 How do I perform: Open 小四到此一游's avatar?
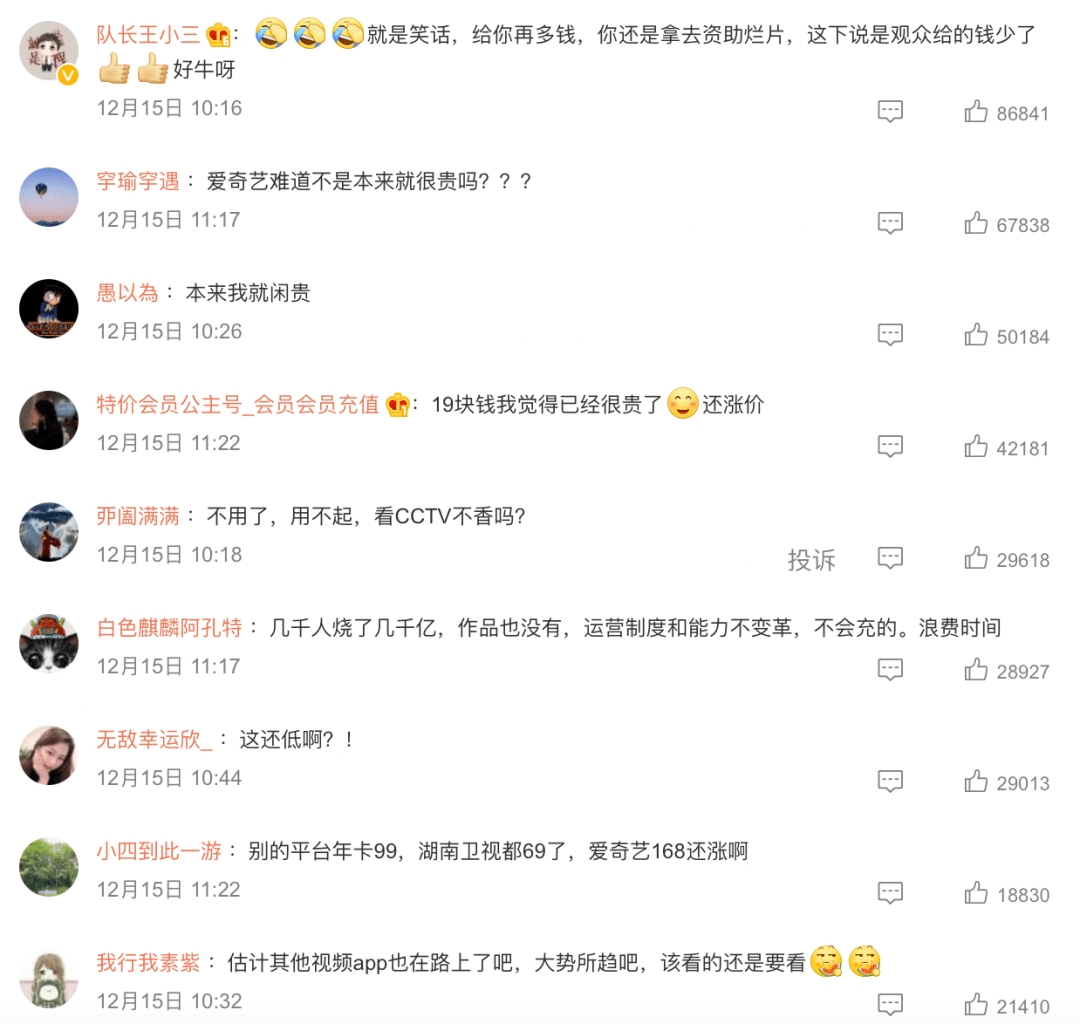tap(48, 867)
